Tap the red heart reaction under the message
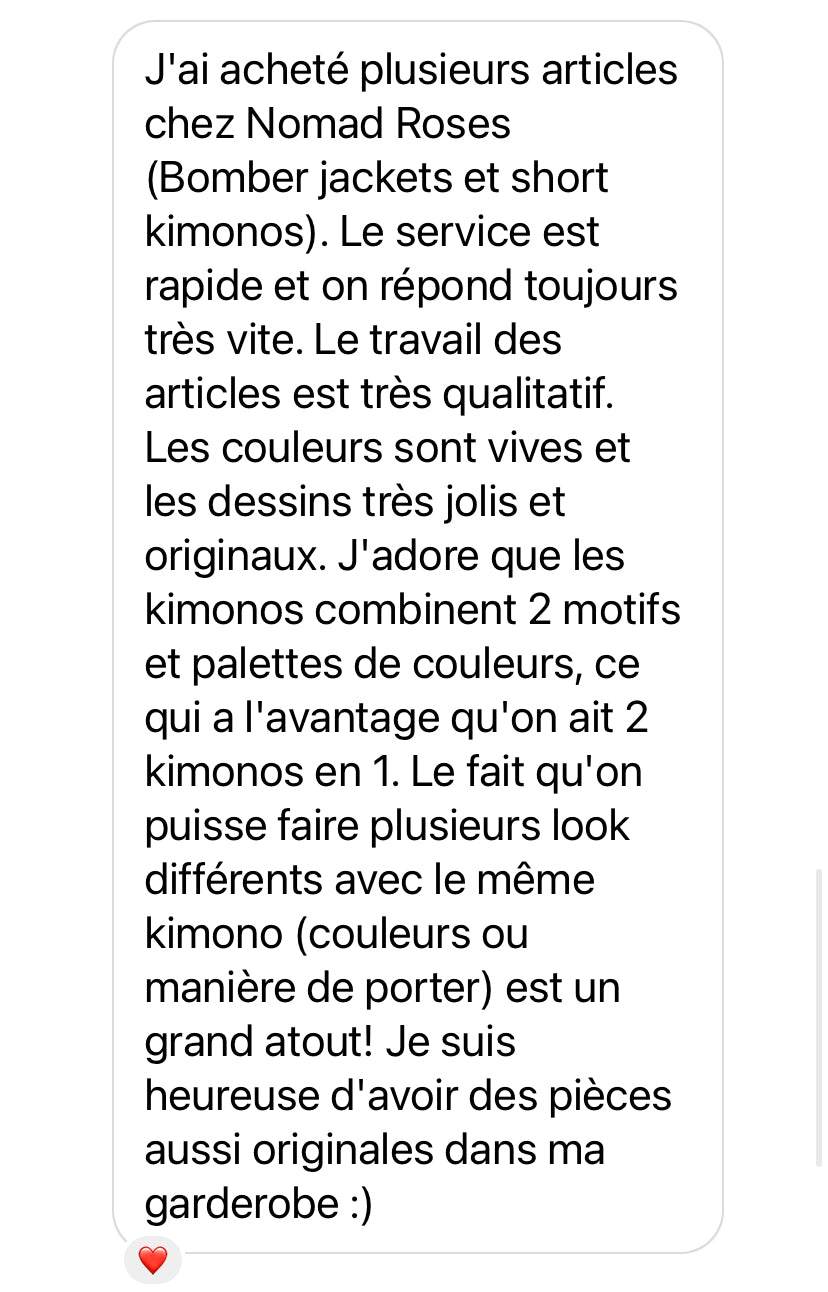Viewport: 828px width, 1292px height. 153,1260
